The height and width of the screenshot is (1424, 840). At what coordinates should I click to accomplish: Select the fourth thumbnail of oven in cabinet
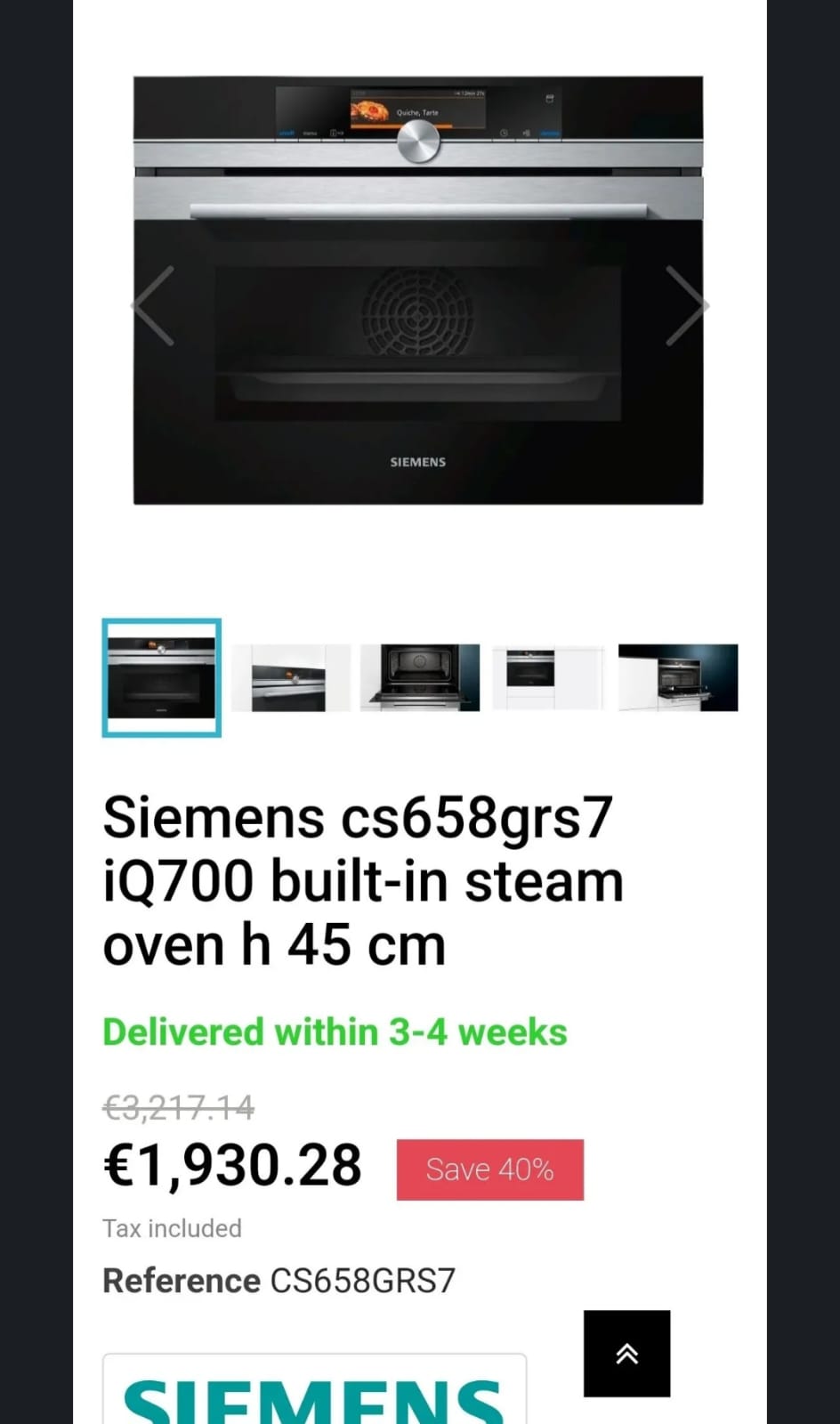(x=548, y=677)
